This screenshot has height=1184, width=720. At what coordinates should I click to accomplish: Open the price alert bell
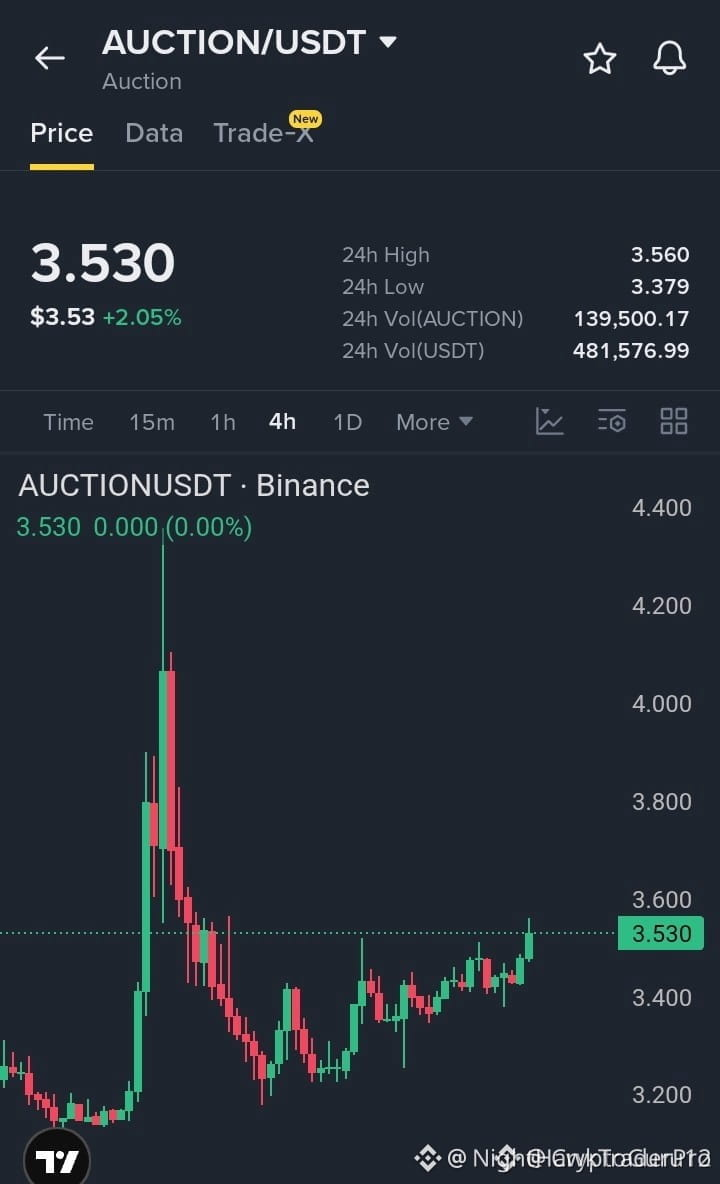pos(669,58)
